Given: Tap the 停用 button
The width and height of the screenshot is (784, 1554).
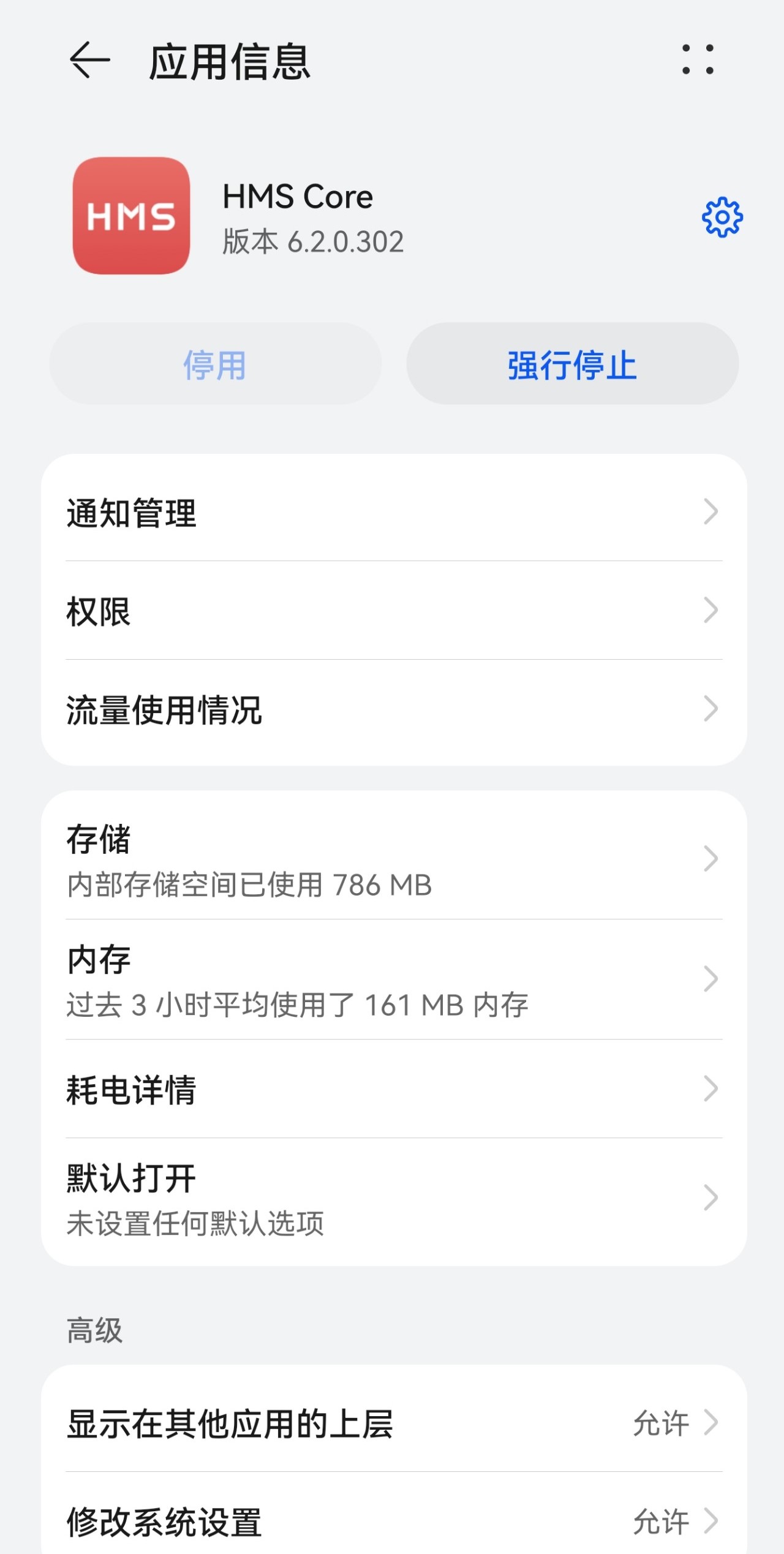Looking at the screenshot, I should [215, 364].
